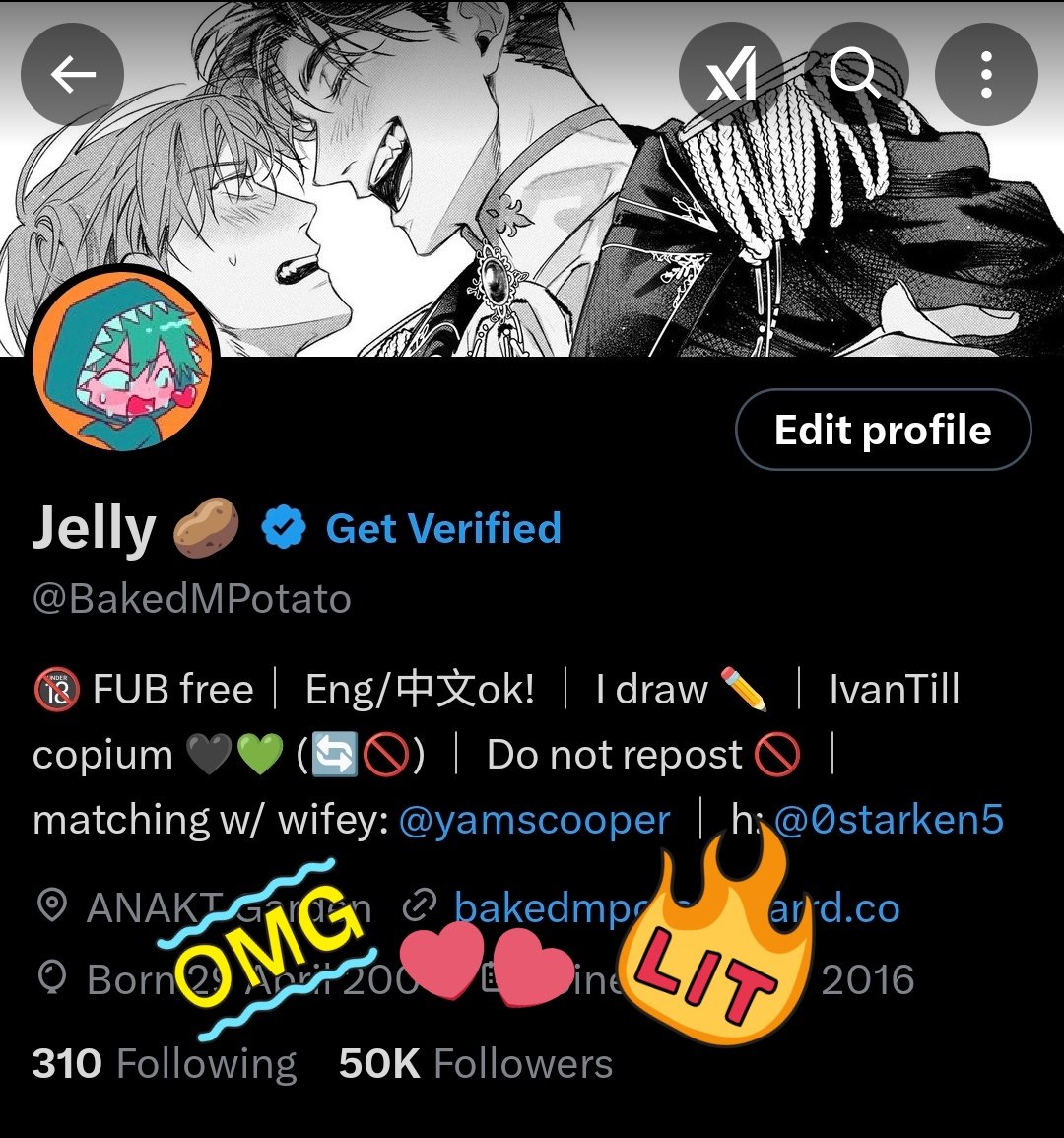The height and width of the screenshot is (1138, 1064).
Task: Open the @yamscooper mention in bio
Action: click(534, 820)
